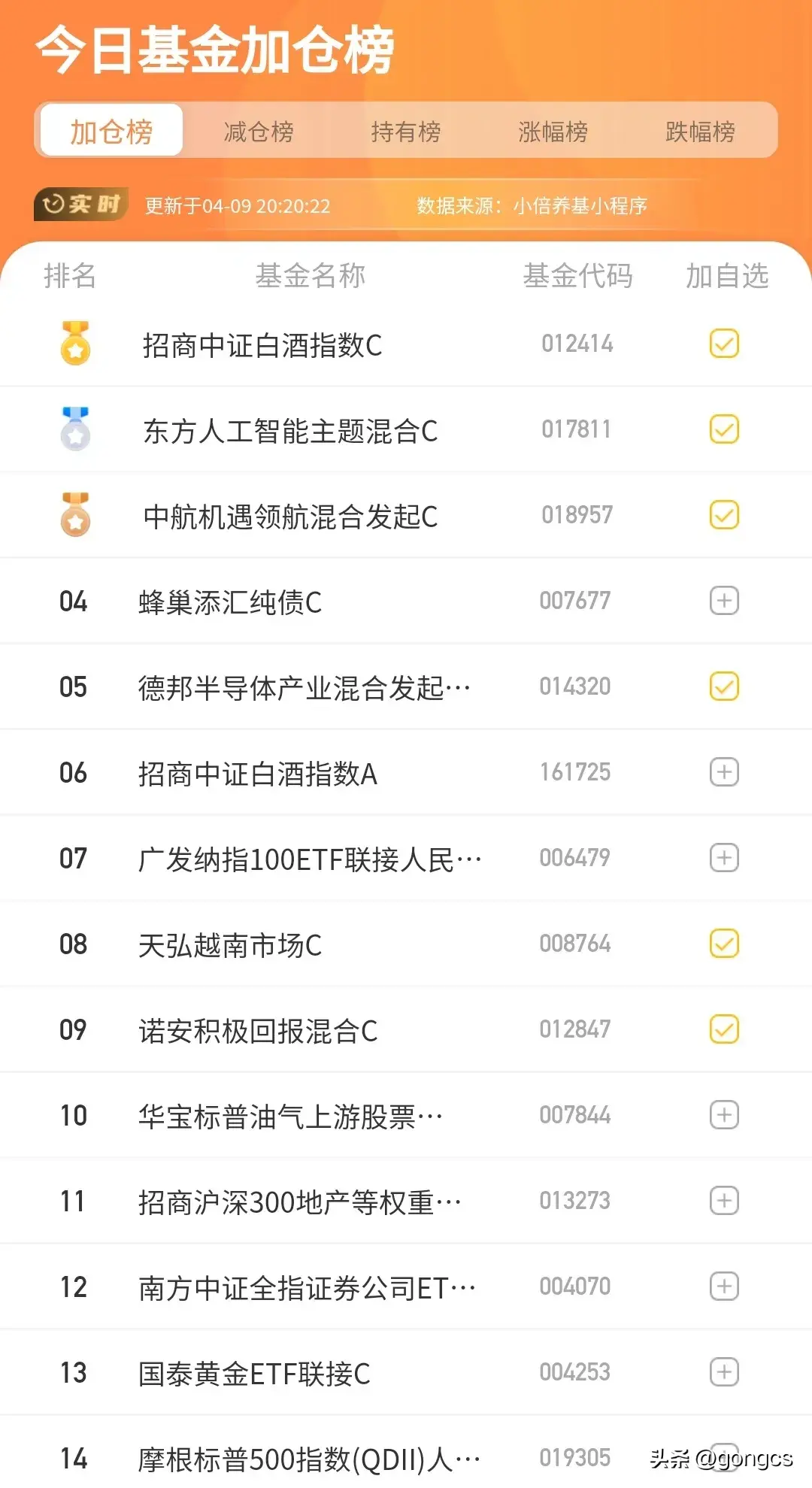Viewport: 812px width, 1488px height.
Task: Uncheck the watchlist checkbox for 招商中证白酒指数C
Action: click(723, 344)
